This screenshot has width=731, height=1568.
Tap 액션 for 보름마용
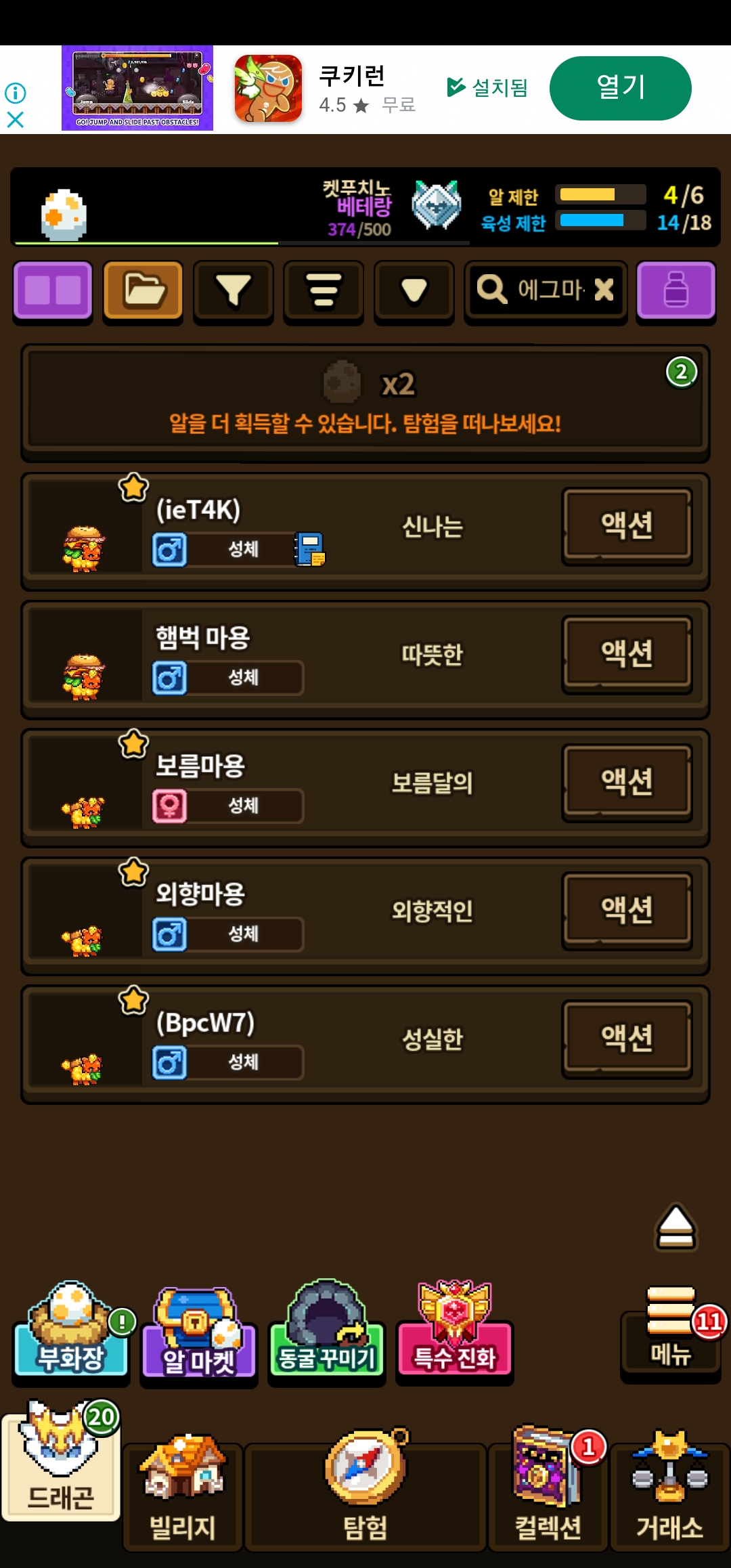(x=627, y=783)
